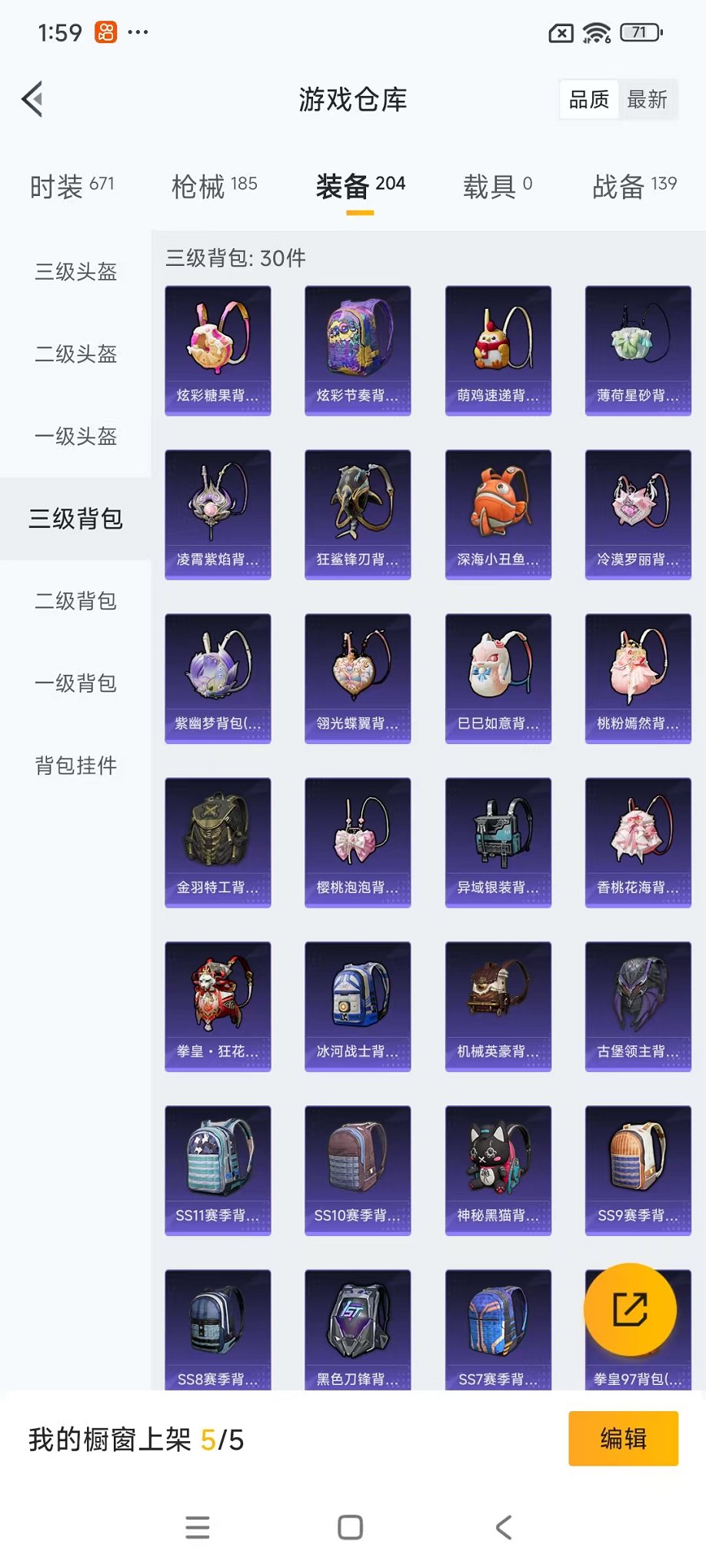The width and height of the screenshot is (706, 1568).
Task: Select 三级头盔 in the sidebar
Action: [x=75, y=271]
